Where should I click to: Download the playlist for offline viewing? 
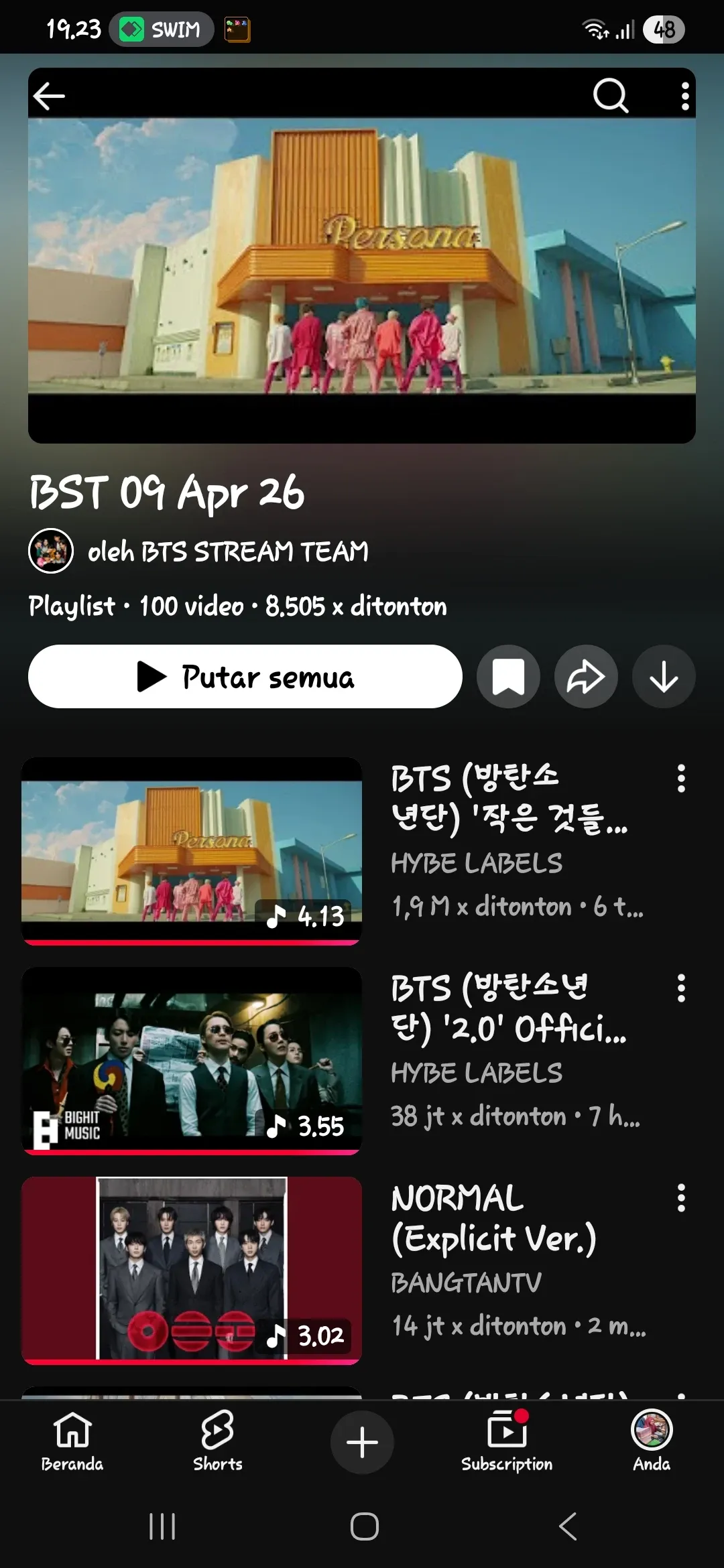(x=664, y=677)
